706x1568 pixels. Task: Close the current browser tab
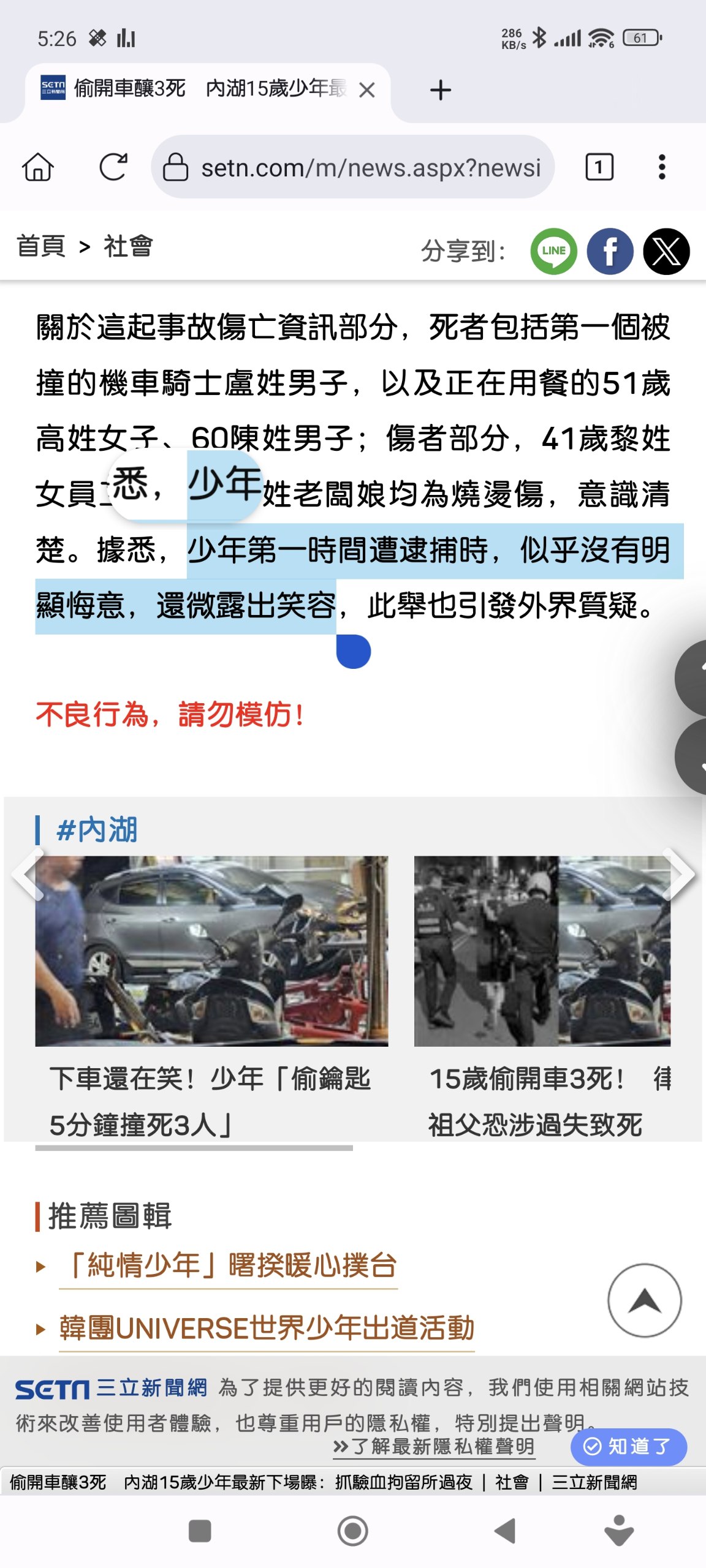coord(367,91)
